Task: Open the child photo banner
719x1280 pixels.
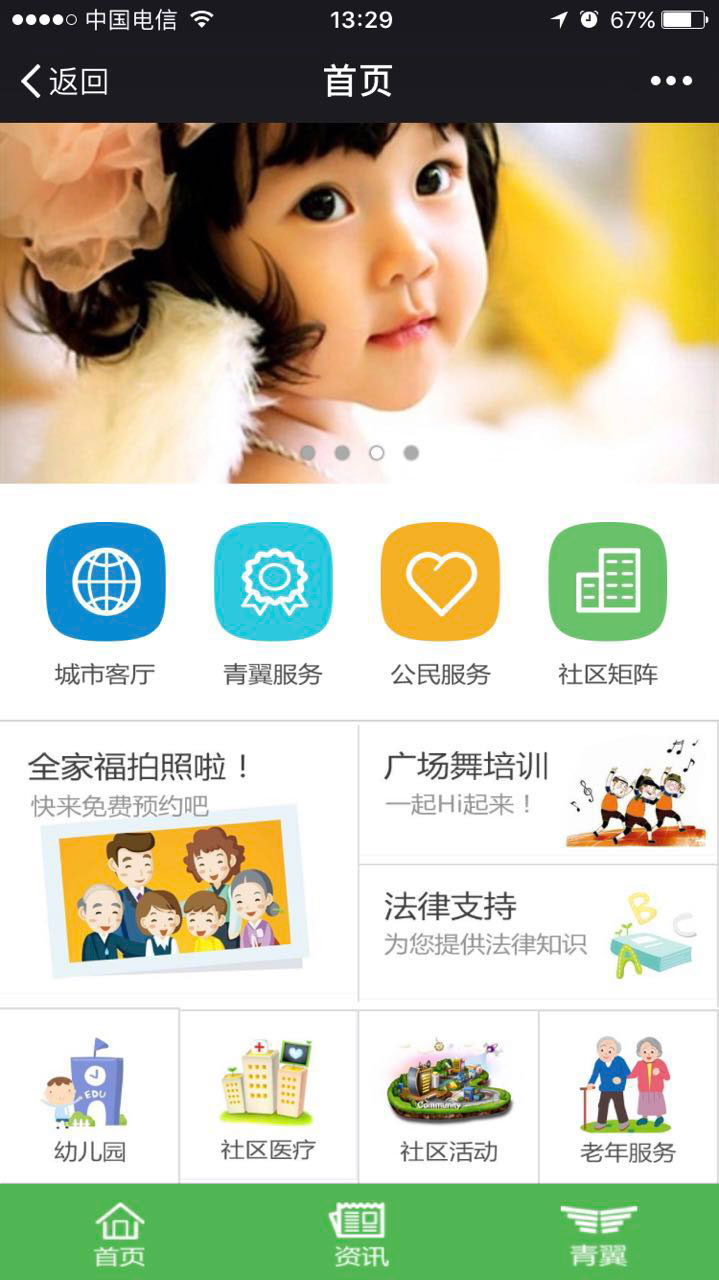Action: point(359,302)
